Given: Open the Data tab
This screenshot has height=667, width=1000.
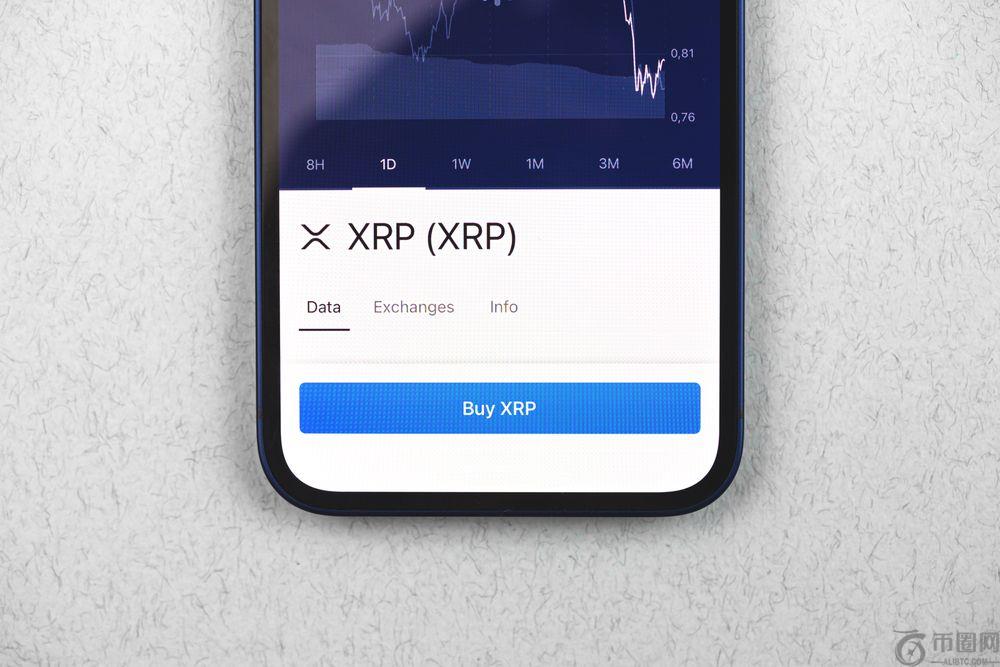Looking at the screenshot, I should [324, 307].
